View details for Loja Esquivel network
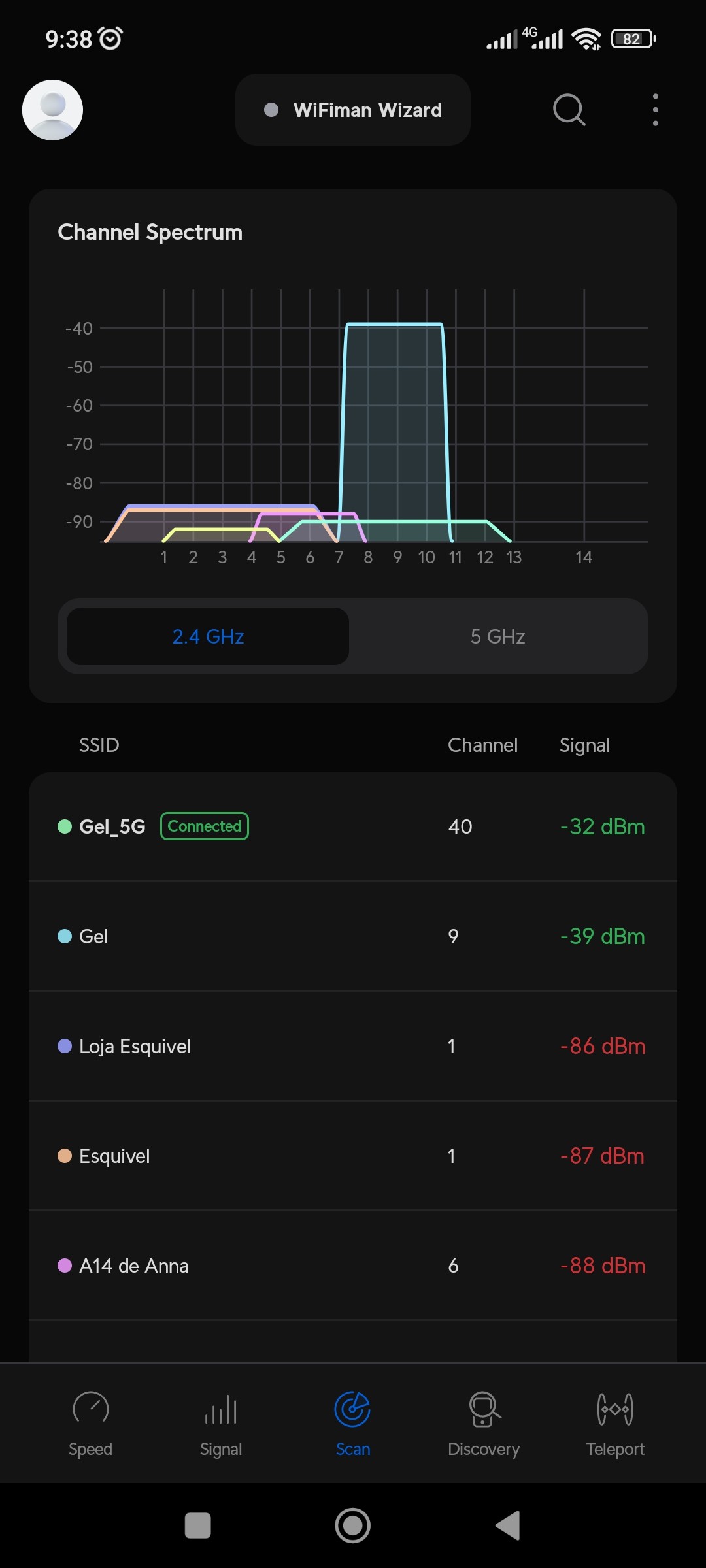The width and height of the screenshot is (706, 1568). tap(353, 1046)
